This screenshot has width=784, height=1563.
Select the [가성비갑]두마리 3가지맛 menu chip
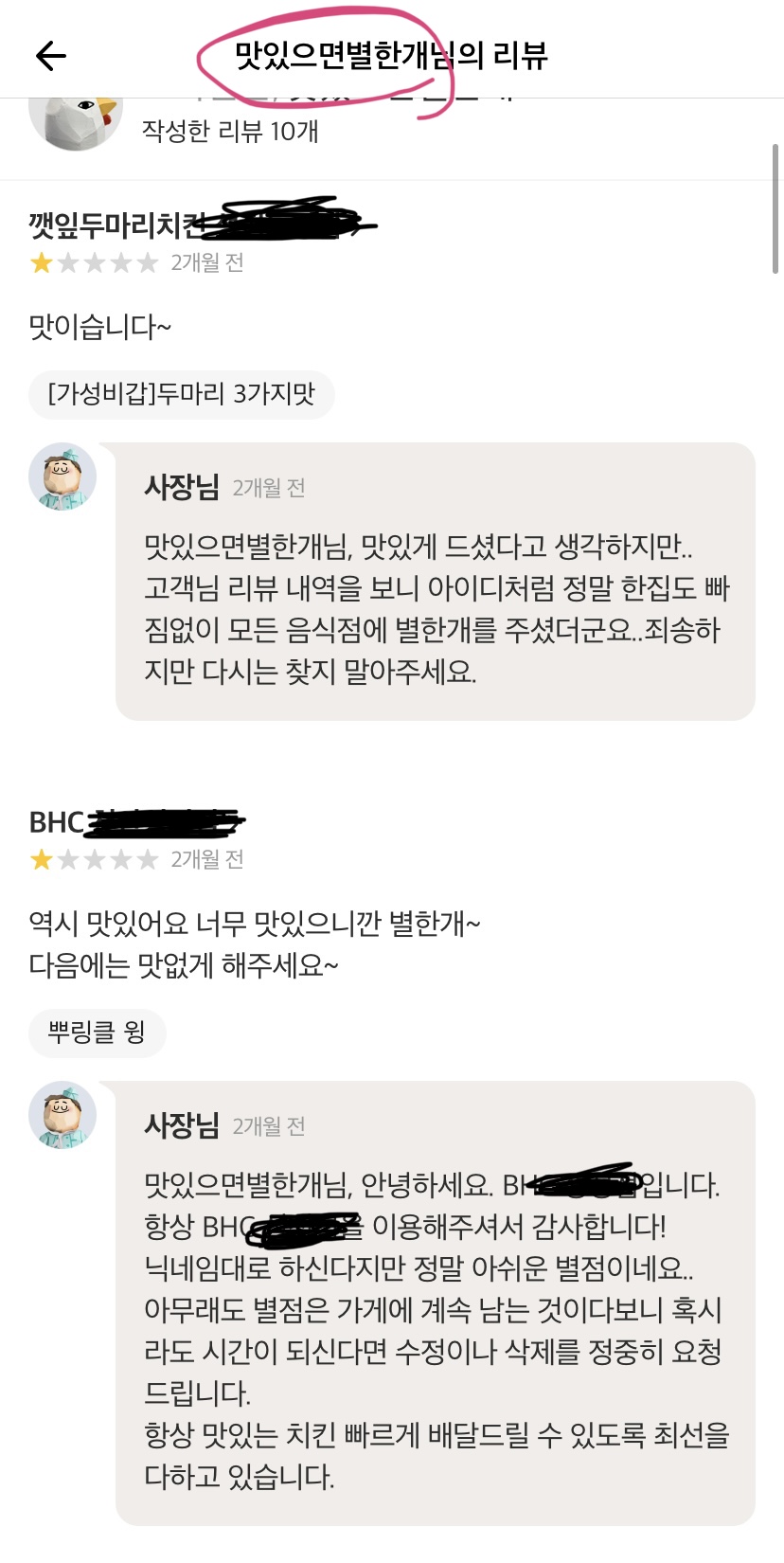coord(182,394)
